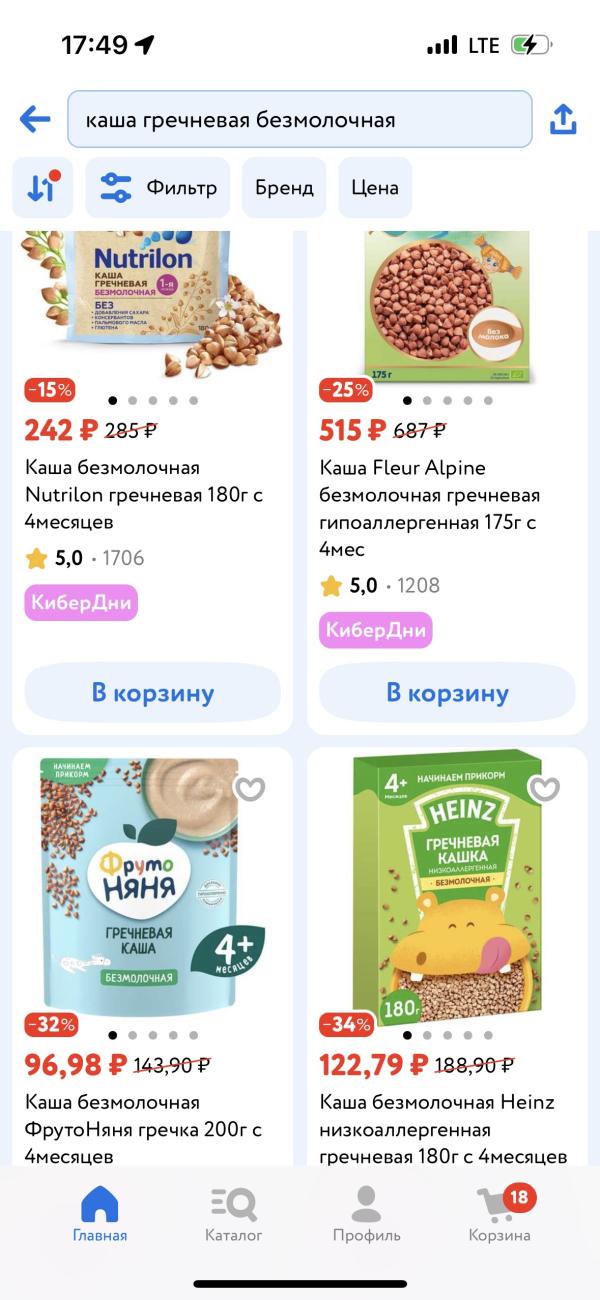The height and width of the screenshot is (1300, 600).
Task: Filter results by Бренд
Action: [x=284, y=188]
